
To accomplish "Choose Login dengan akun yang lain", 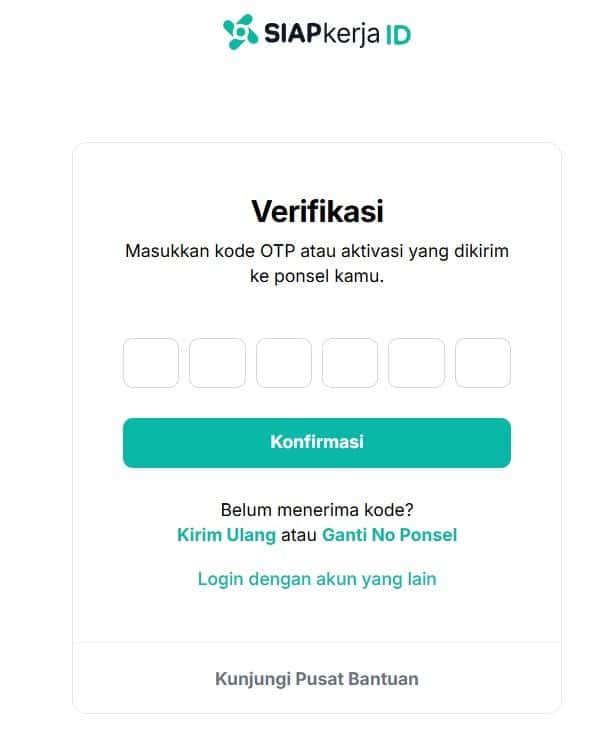I will pyautogui.click(x=316, y=579).
